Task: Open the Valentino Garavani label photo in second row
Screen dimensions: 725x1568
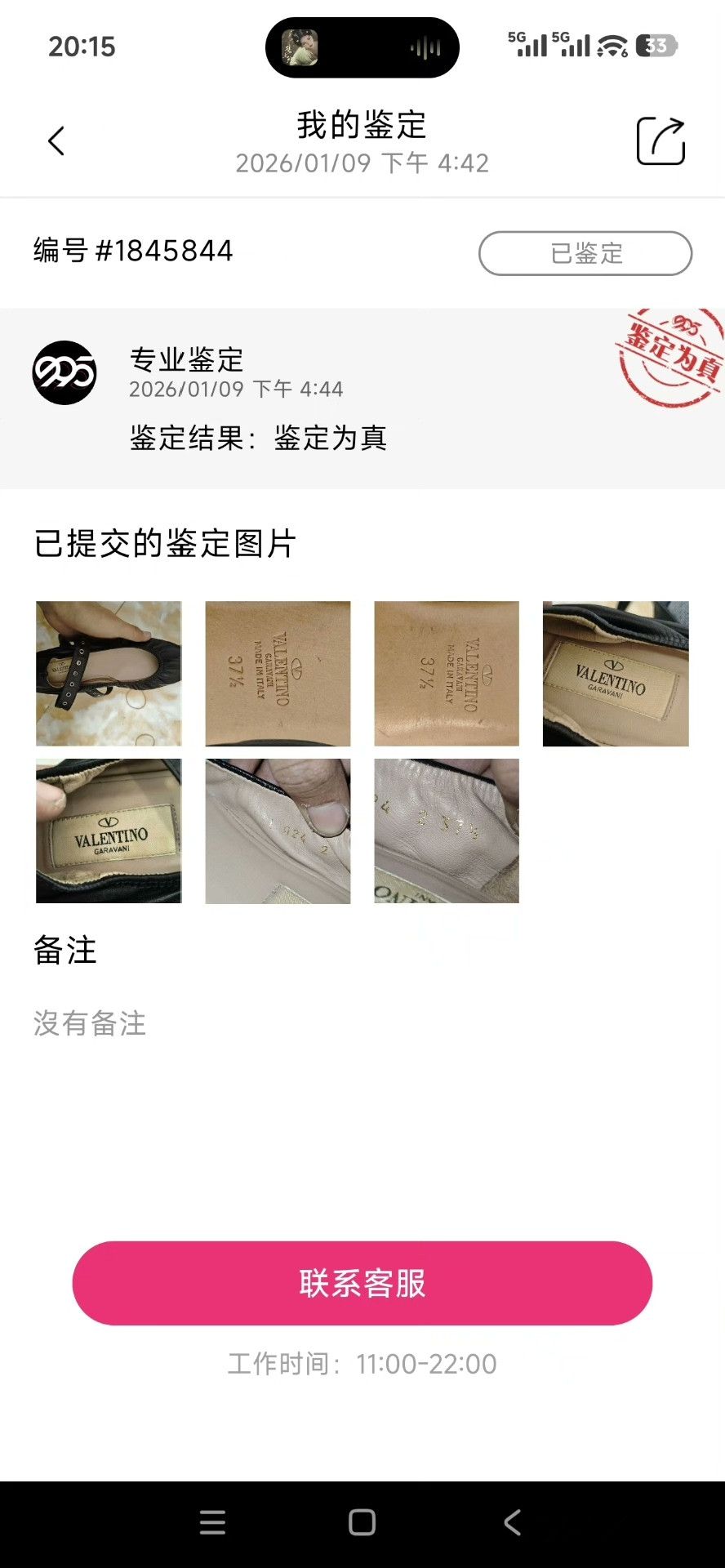Action: [x=109, y=831]
